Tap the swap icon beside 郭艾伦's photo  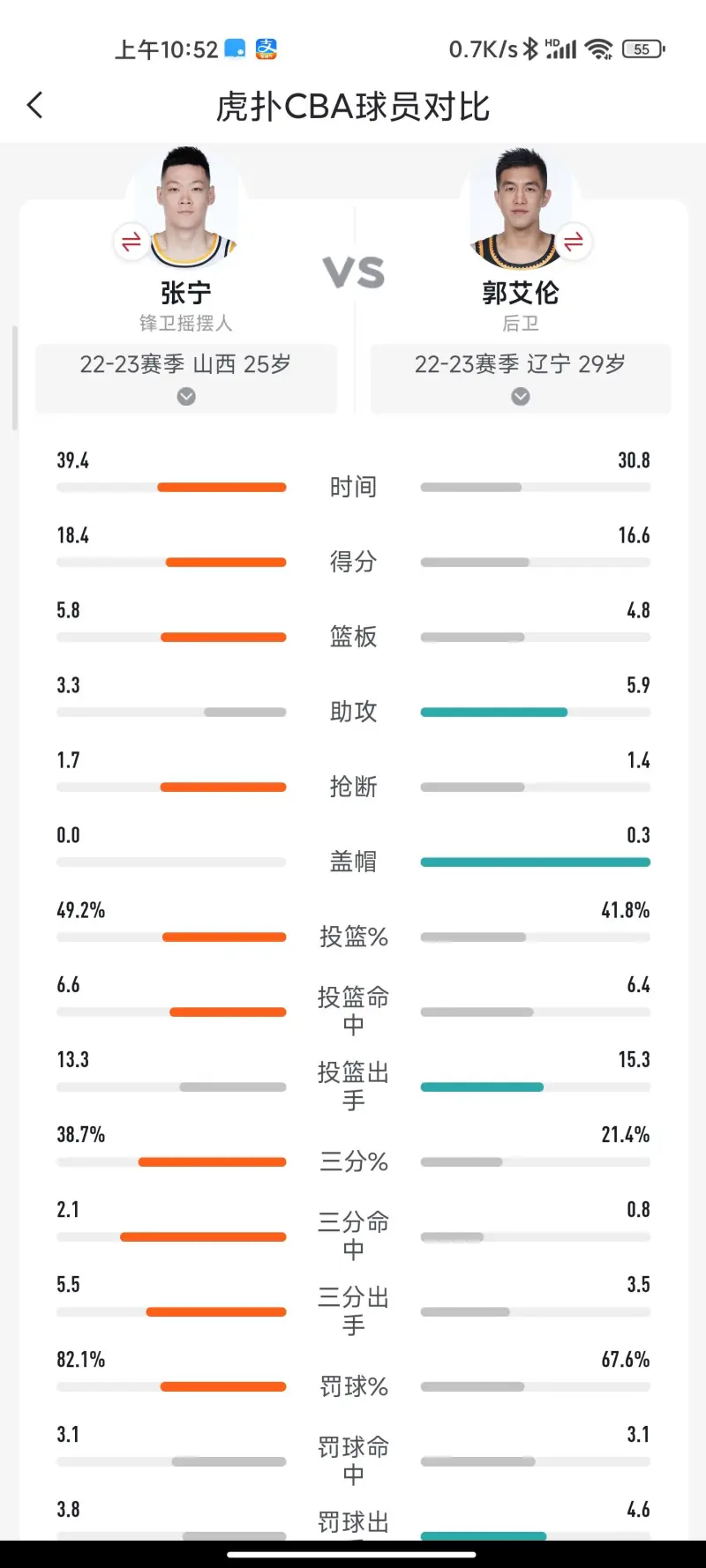pos(574,241)
